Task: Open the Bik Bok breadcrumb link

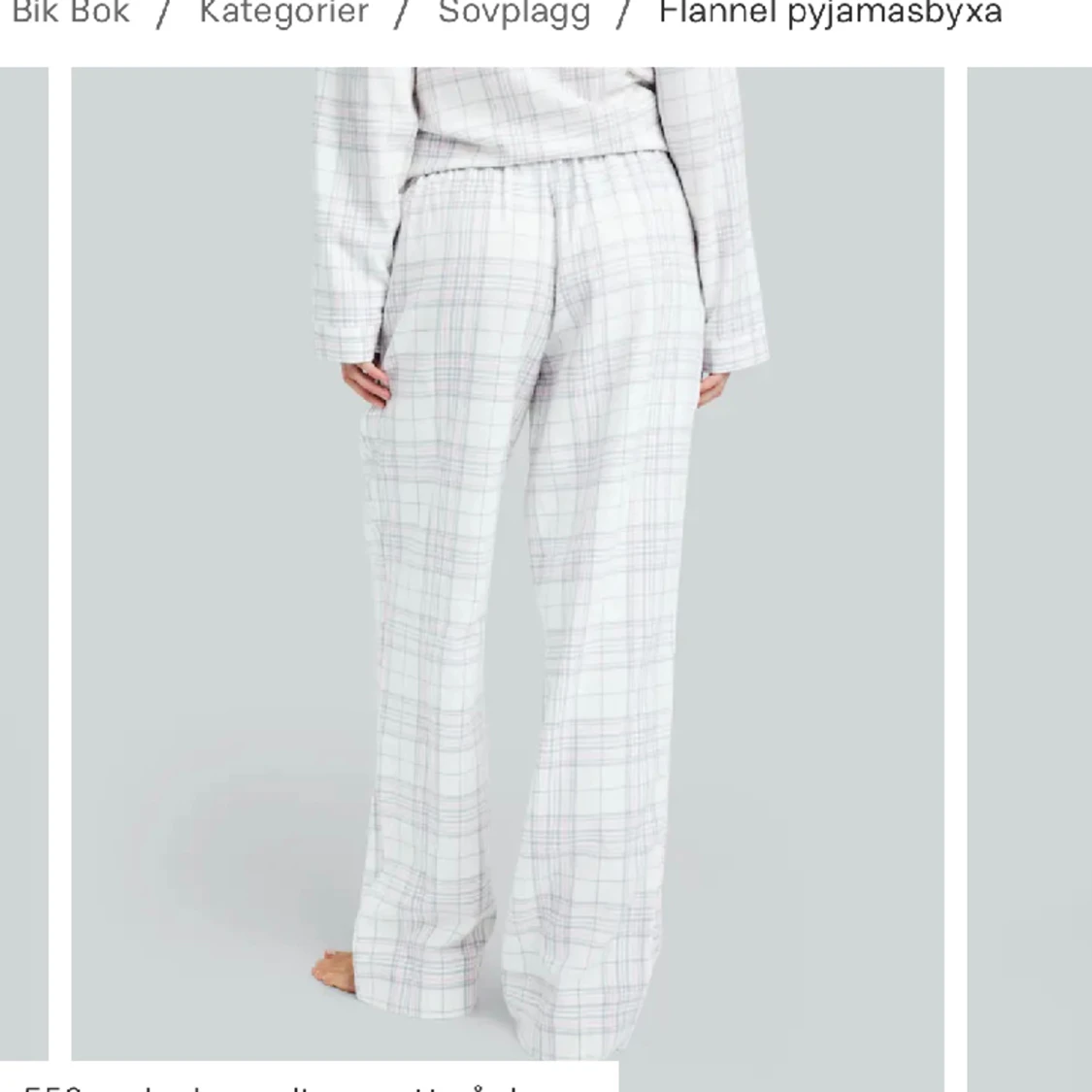Action: (70, 13)
